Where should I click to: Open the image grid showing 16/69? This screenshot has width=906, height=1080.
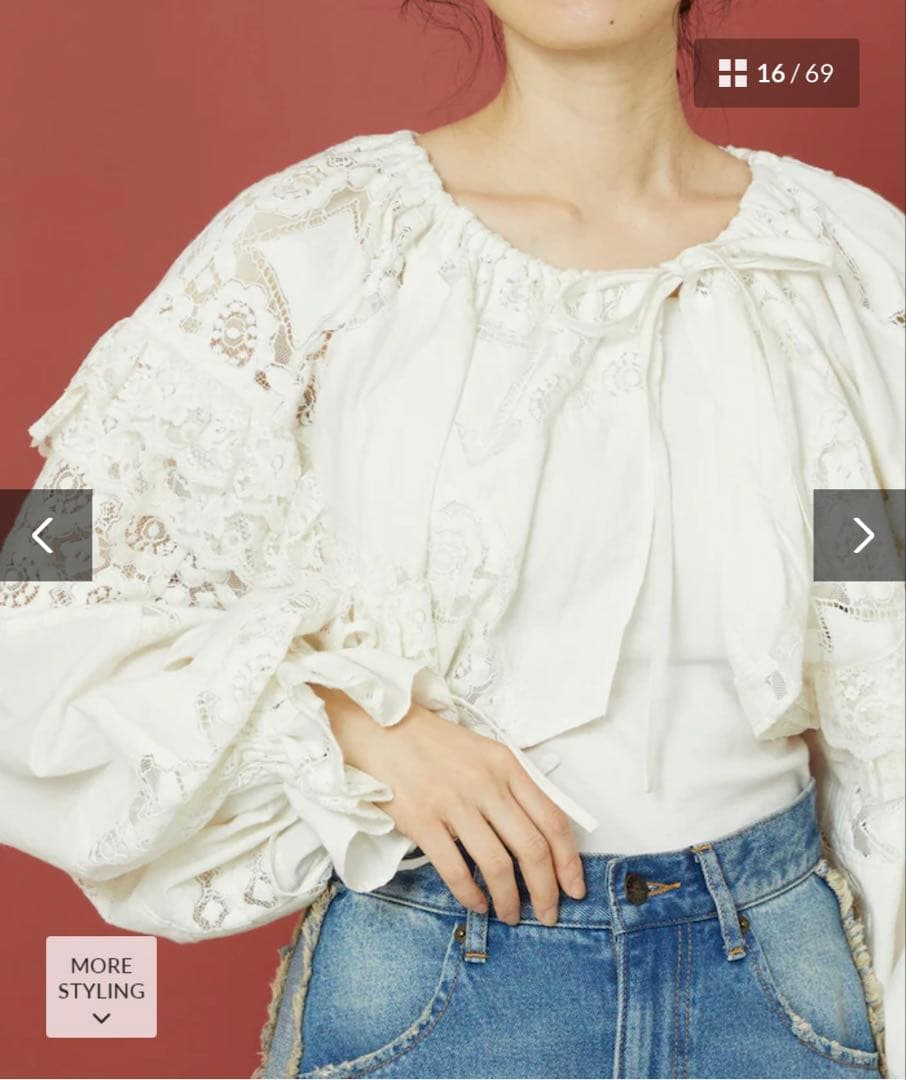point(775,73)
